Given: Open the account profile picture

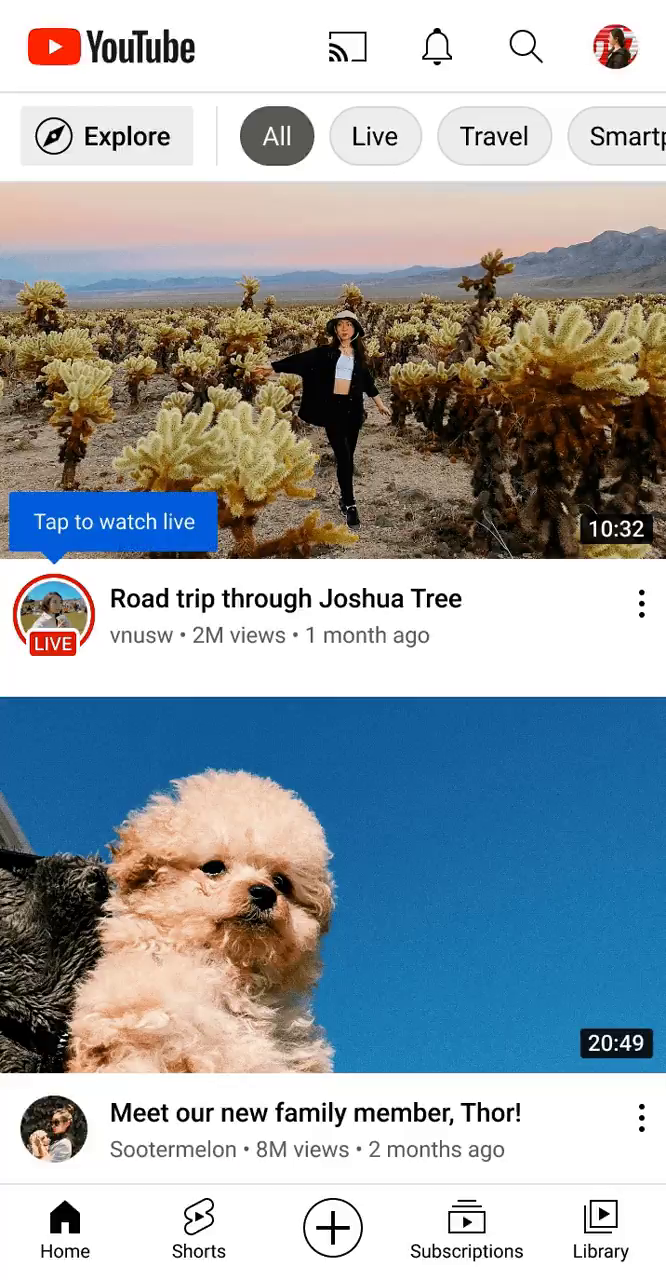Looking at the screenshot, I should pos(615,47).
